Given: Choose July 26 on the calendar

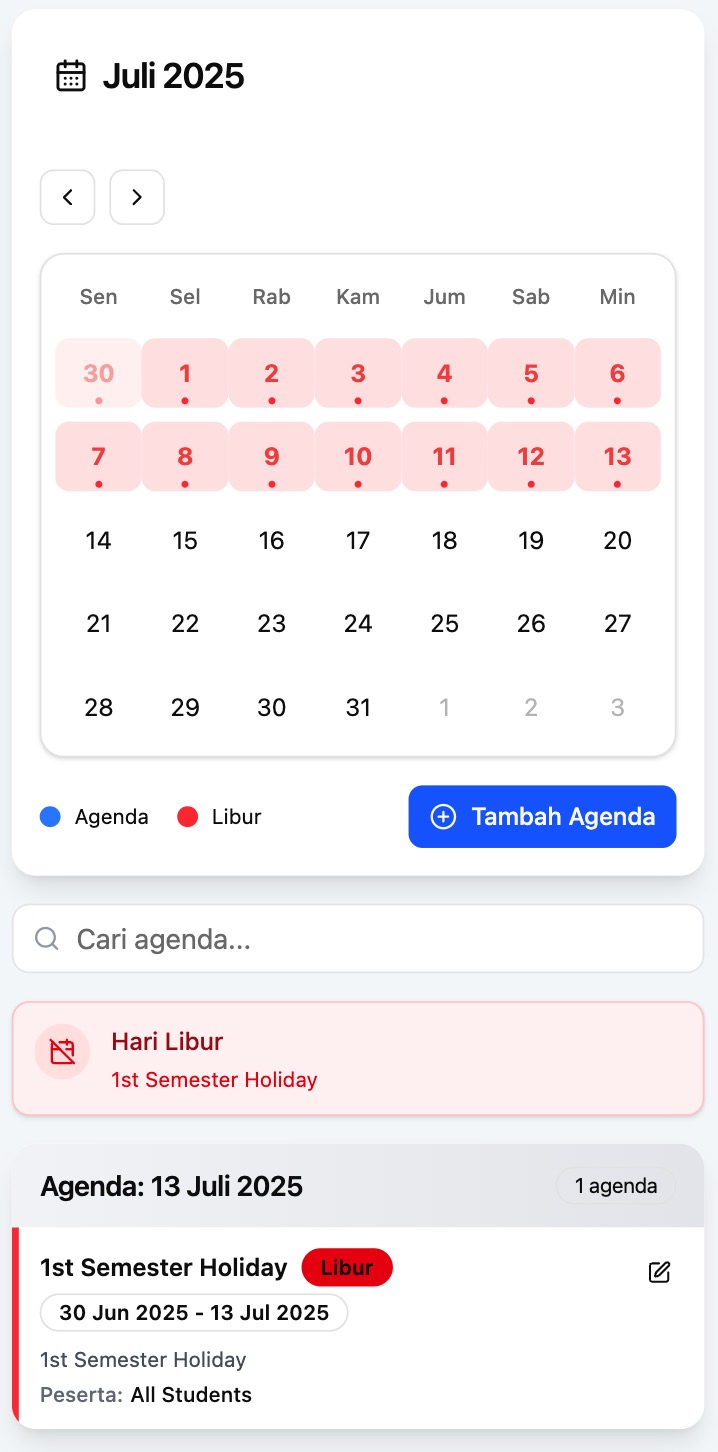Looking at the screenshot, I should [531, 624].
